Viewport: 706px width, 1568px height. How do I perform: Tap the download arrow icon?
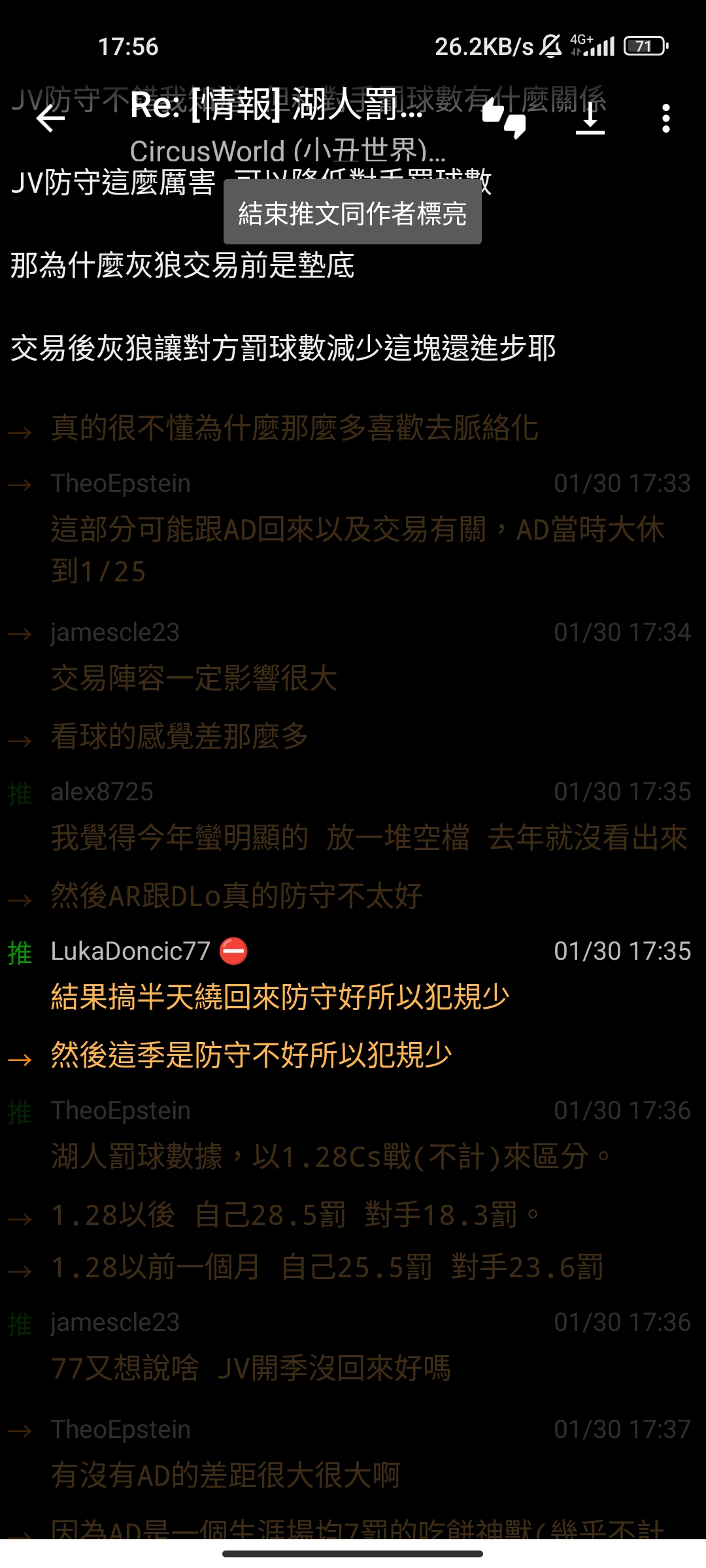point(590,119)
